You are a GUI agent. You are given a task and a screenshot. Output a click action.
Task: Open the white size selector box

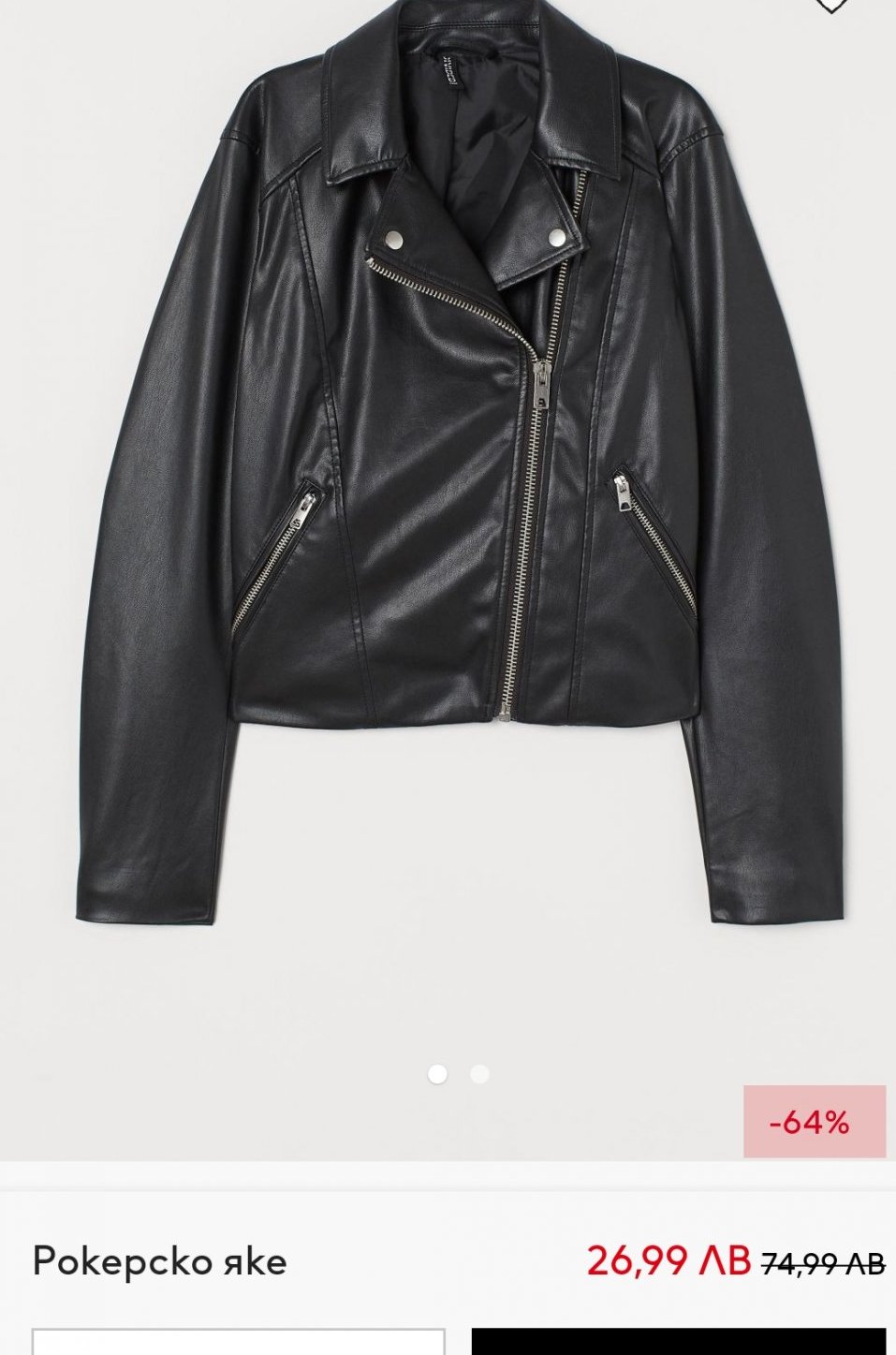tap(238, 1341)
